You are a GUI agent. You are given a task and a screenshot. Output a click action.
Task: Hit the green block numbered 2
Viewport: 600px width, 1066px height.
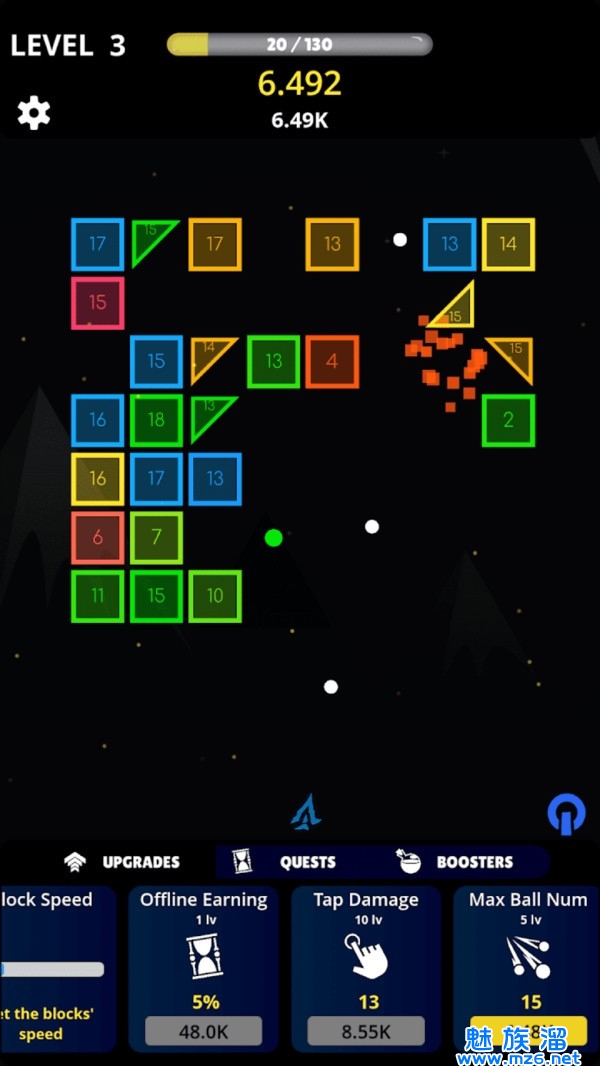tap(508, 420)
